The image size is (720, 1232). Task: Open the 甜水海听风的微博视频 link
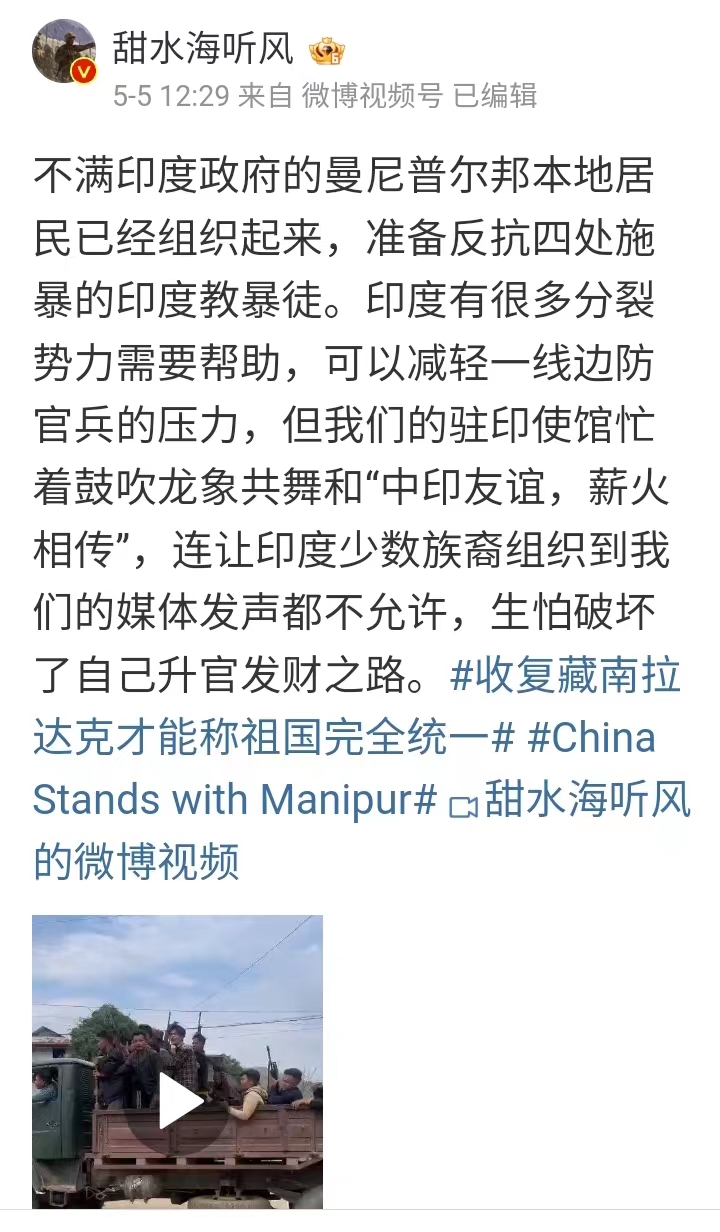click(x=361, y=830)
